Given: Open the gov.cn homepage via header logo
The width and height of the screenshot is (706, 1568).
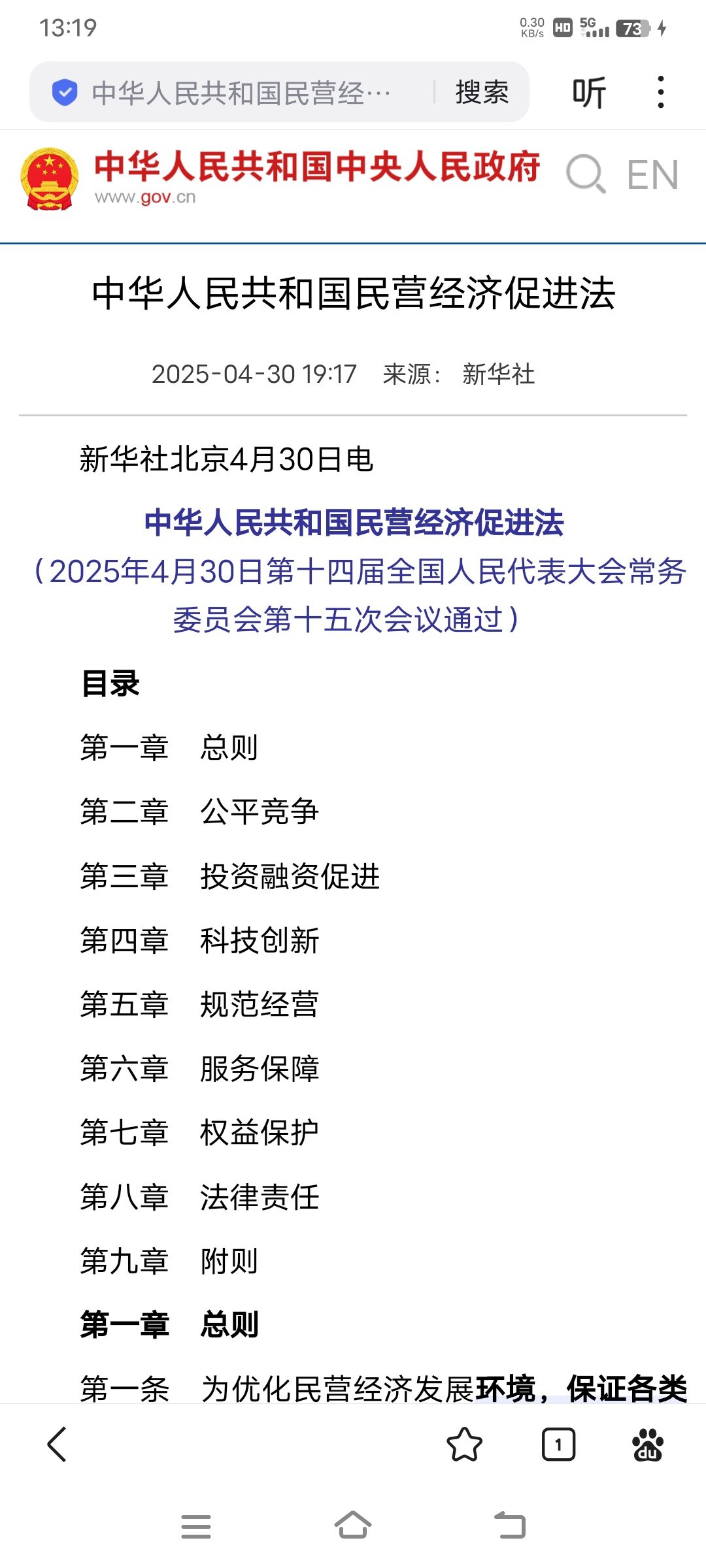Looking at the screenshot, I should pos(280,177).
